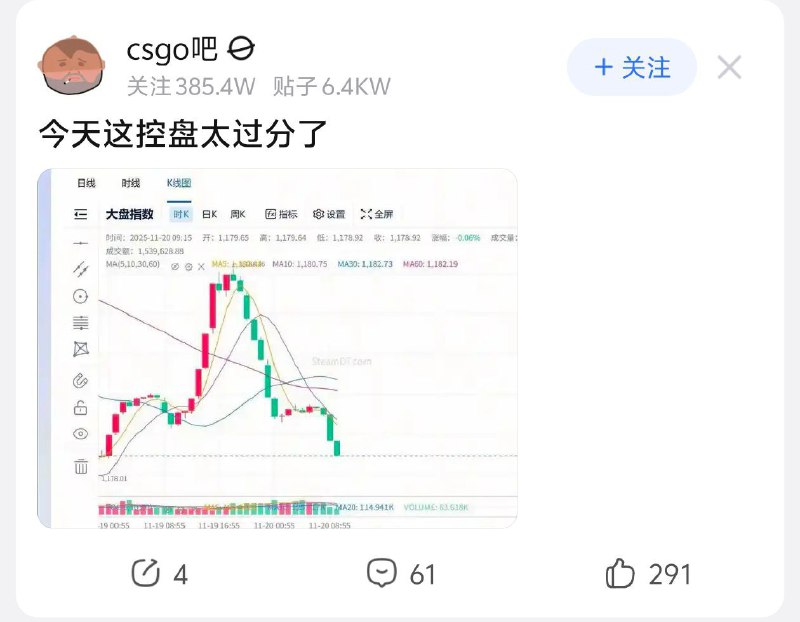Like the post with 291 likes

pyautogui.click(x=648, y=574)
